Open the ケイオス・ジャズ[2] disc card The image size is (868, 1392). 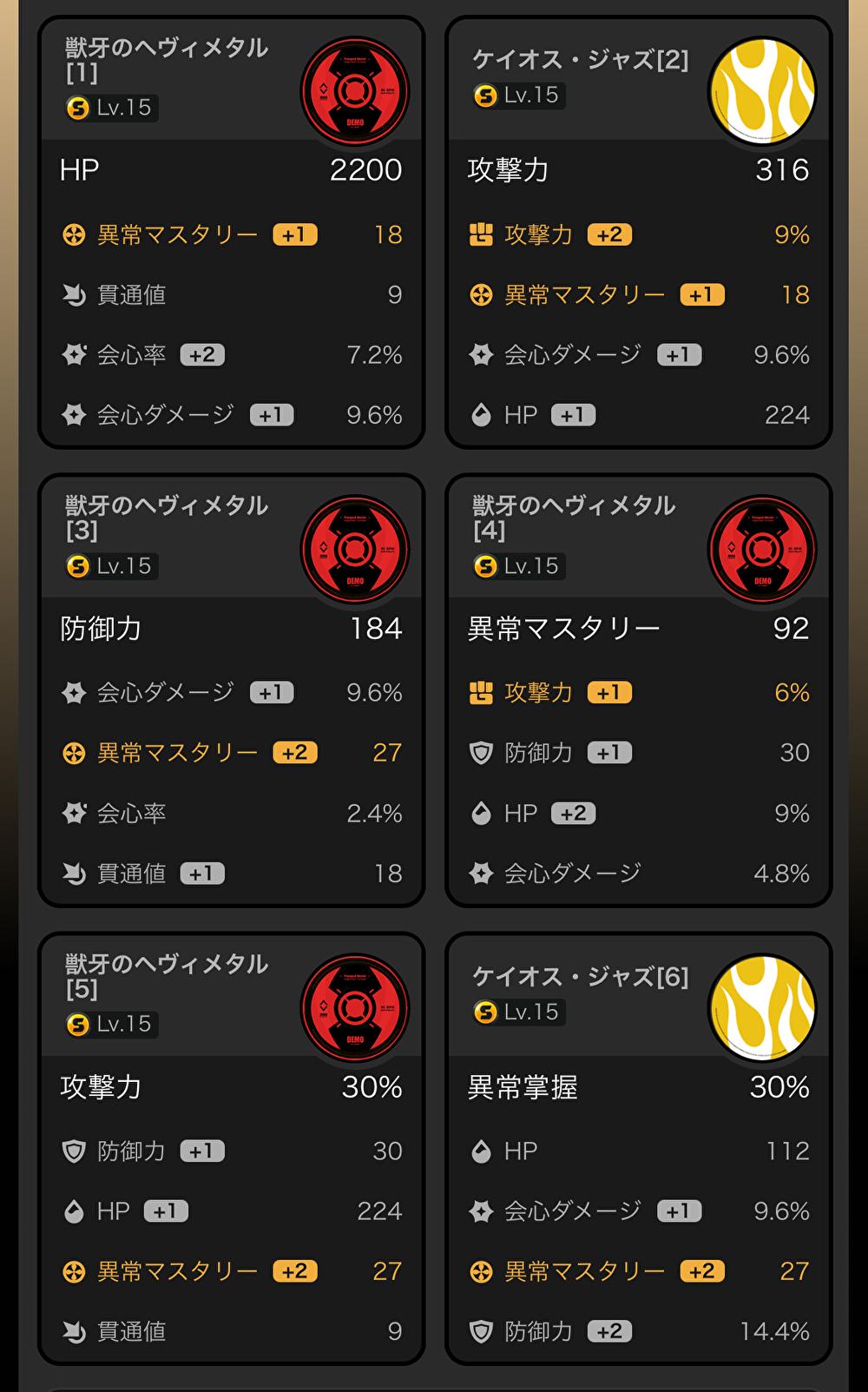tap(638, 233)
